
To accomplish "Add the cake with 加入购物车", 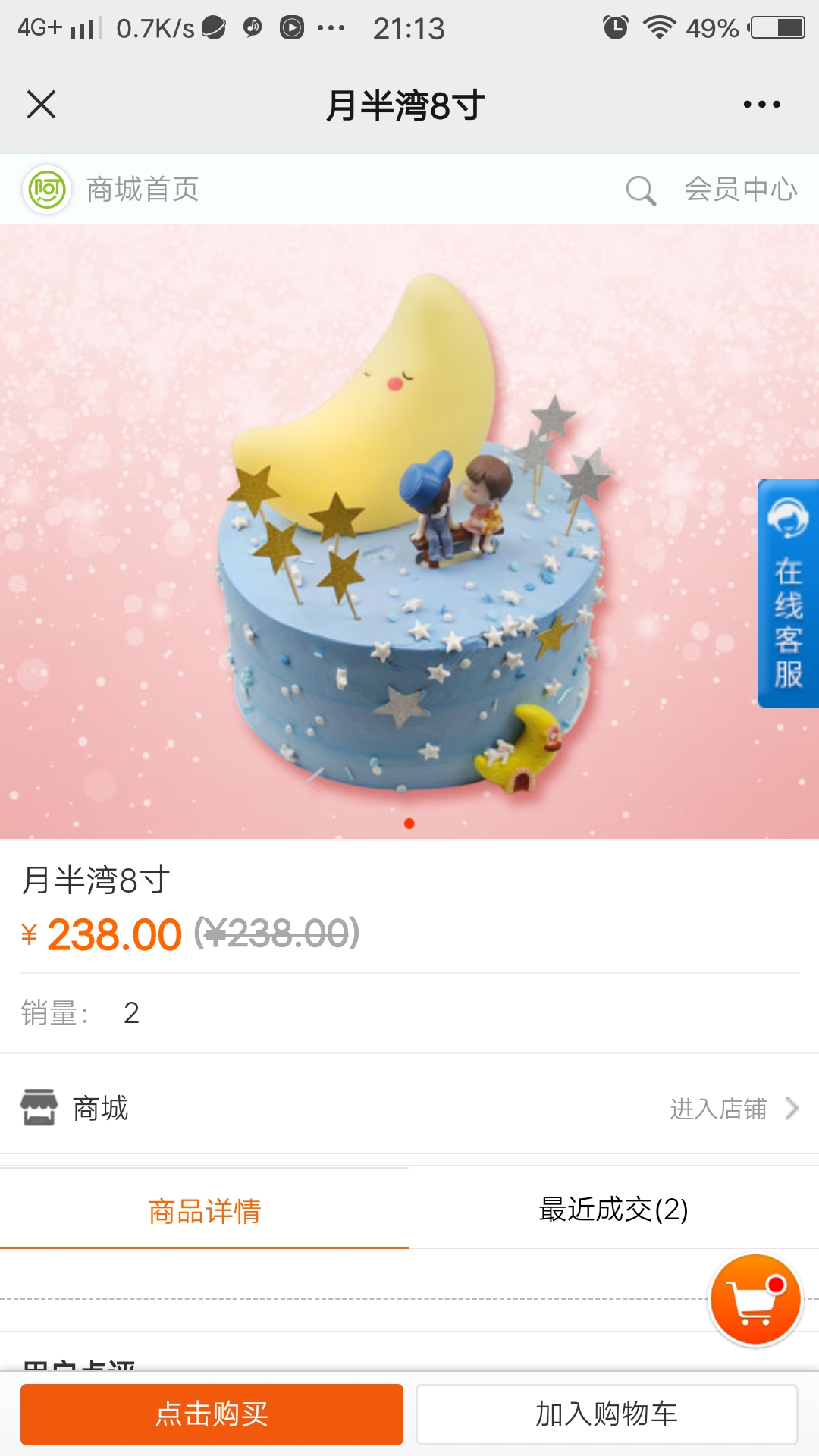I will 607,1414.
